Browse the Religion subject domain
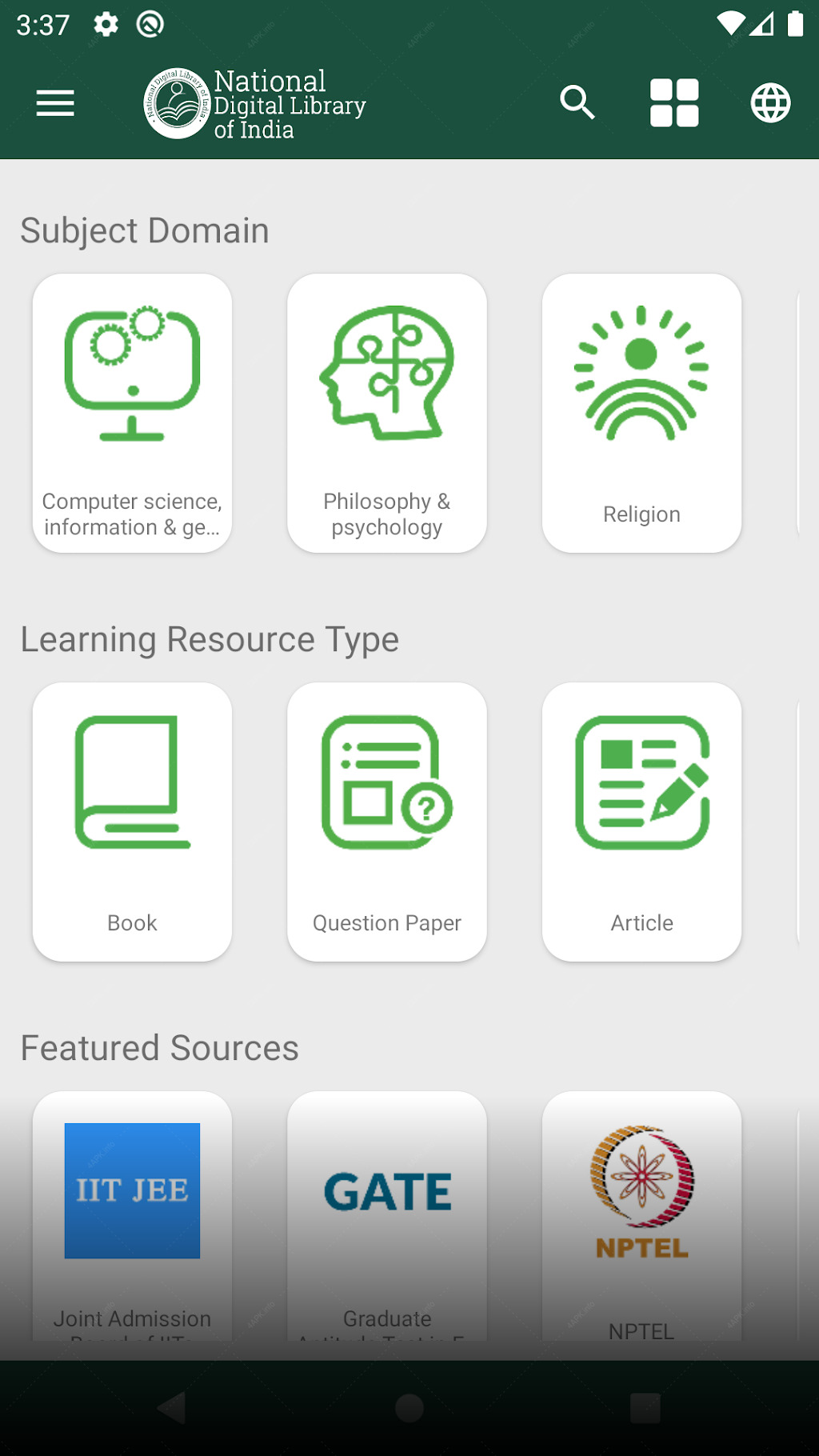The height and width of the screenshot is (1456, 819). [642, 414]
